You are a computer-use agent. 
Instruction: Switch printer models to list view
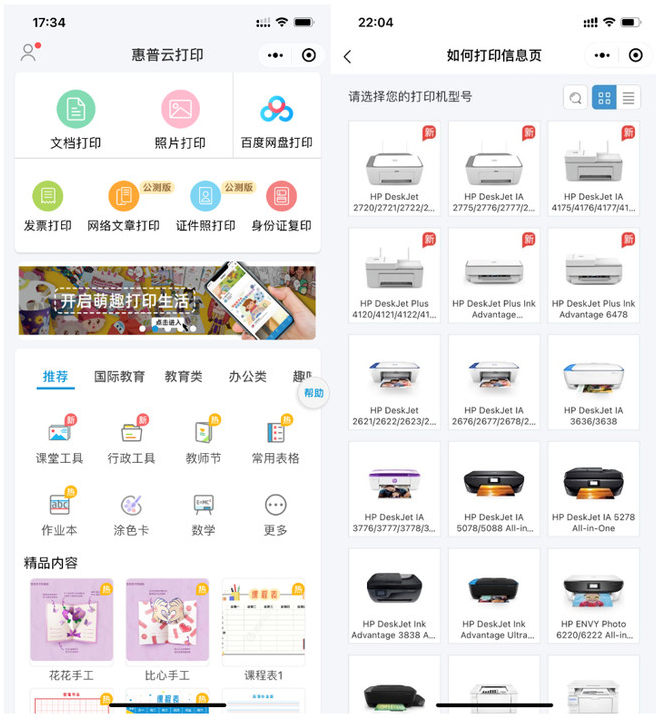(x=628, y=97)
